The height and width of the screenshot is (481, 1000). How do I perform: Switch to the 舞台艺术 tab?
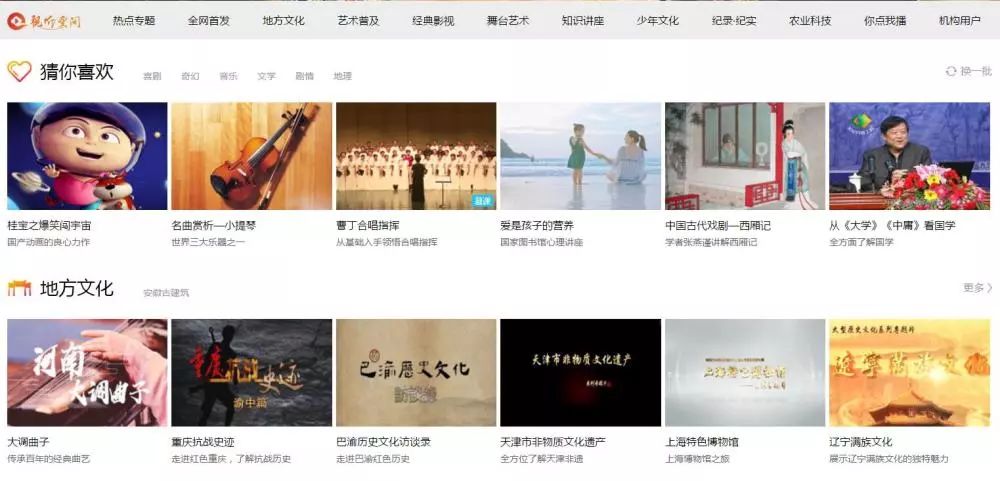pyautogui.click(x=507, y=20)
